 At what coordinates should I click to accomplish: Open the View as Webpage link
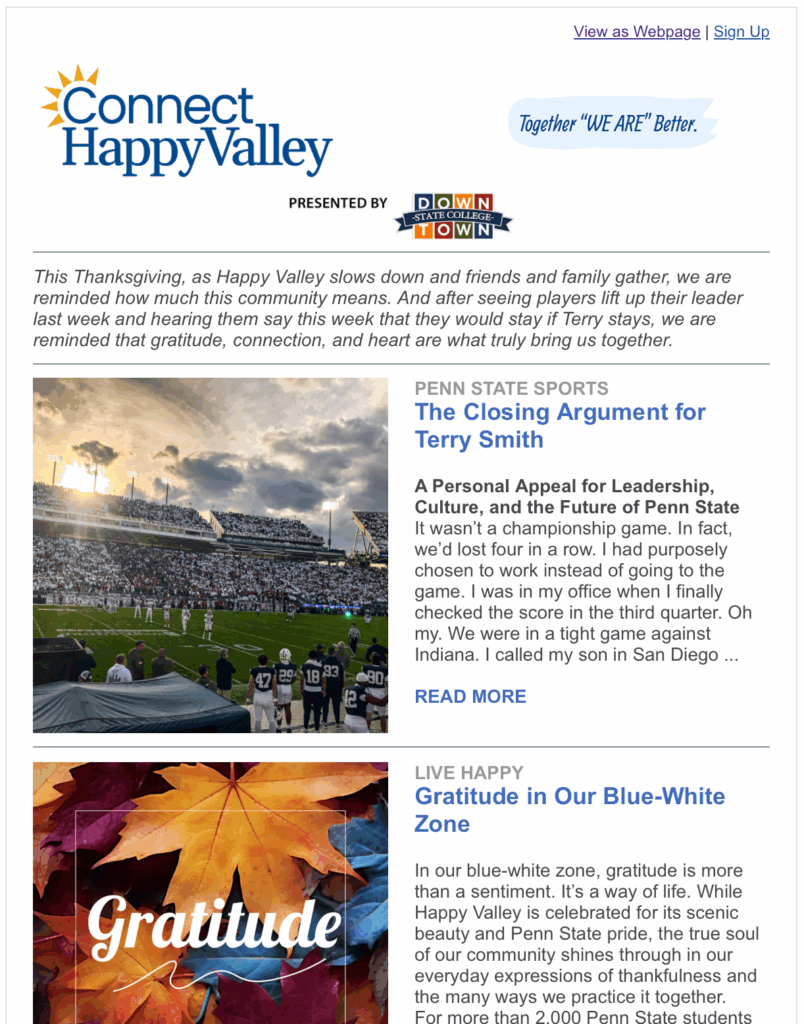click(x=636, y=32)
